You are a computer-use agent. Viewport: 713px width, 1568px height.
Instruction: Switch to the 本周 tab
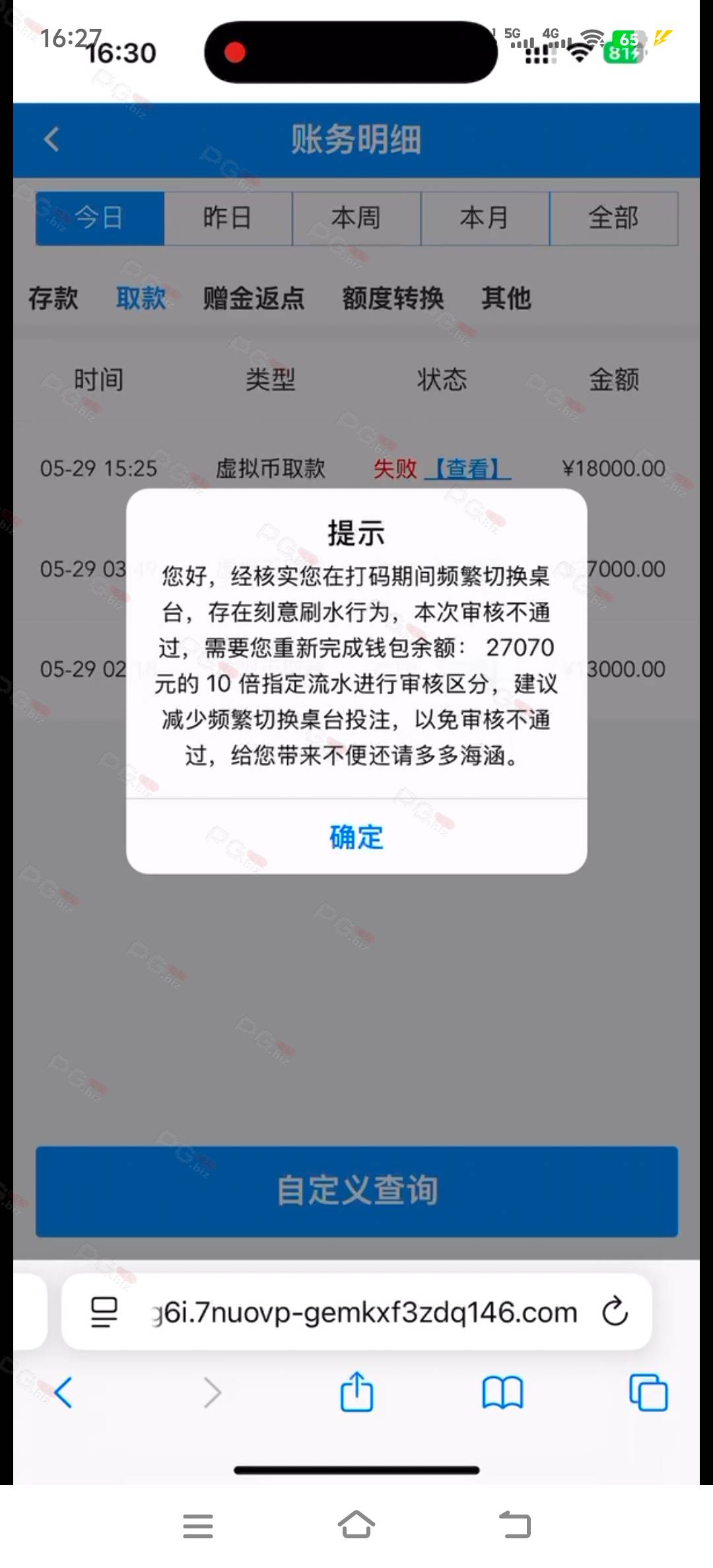[356, 218]
